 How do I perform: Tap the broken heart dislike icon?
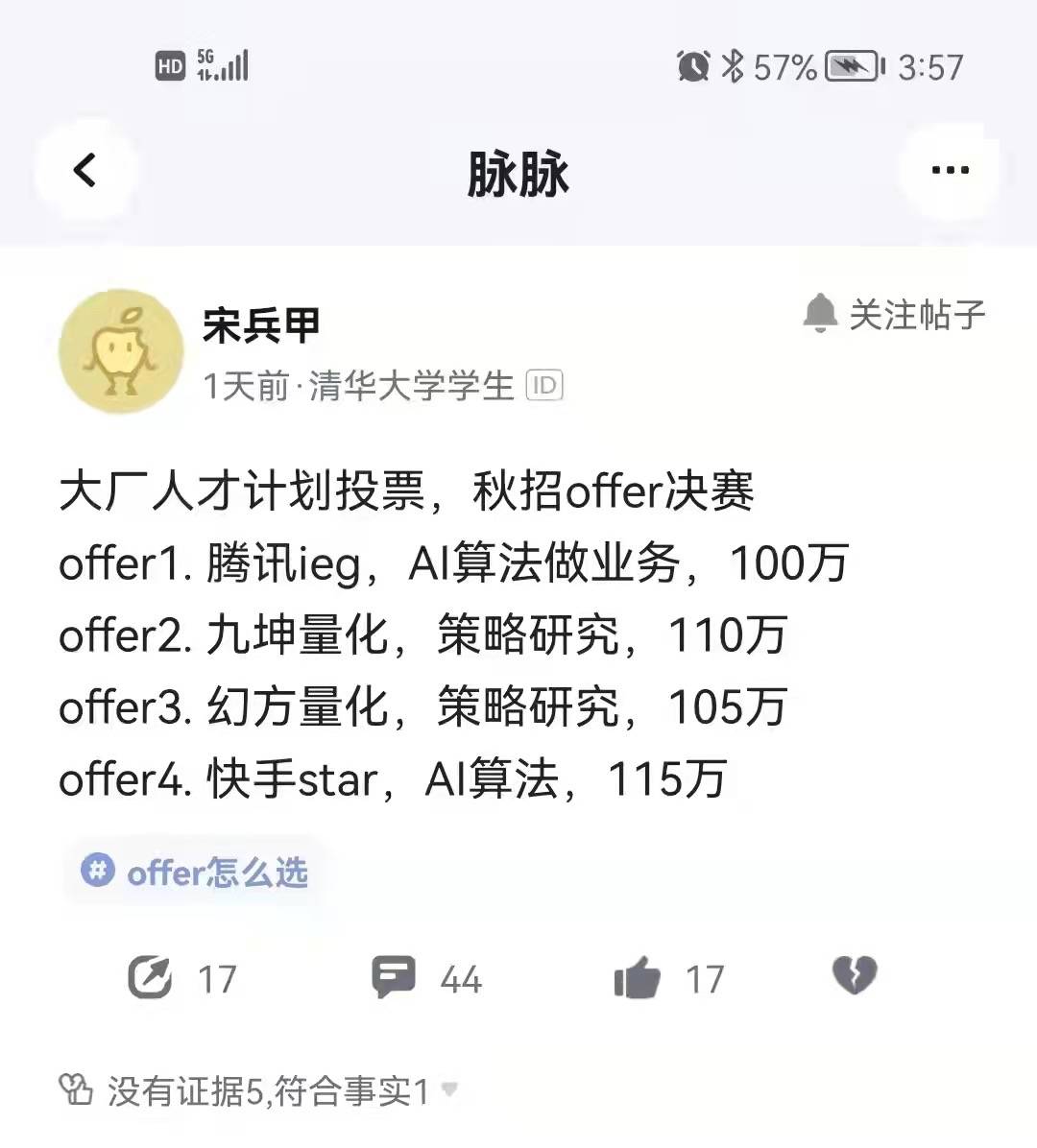tap(854, 976)
